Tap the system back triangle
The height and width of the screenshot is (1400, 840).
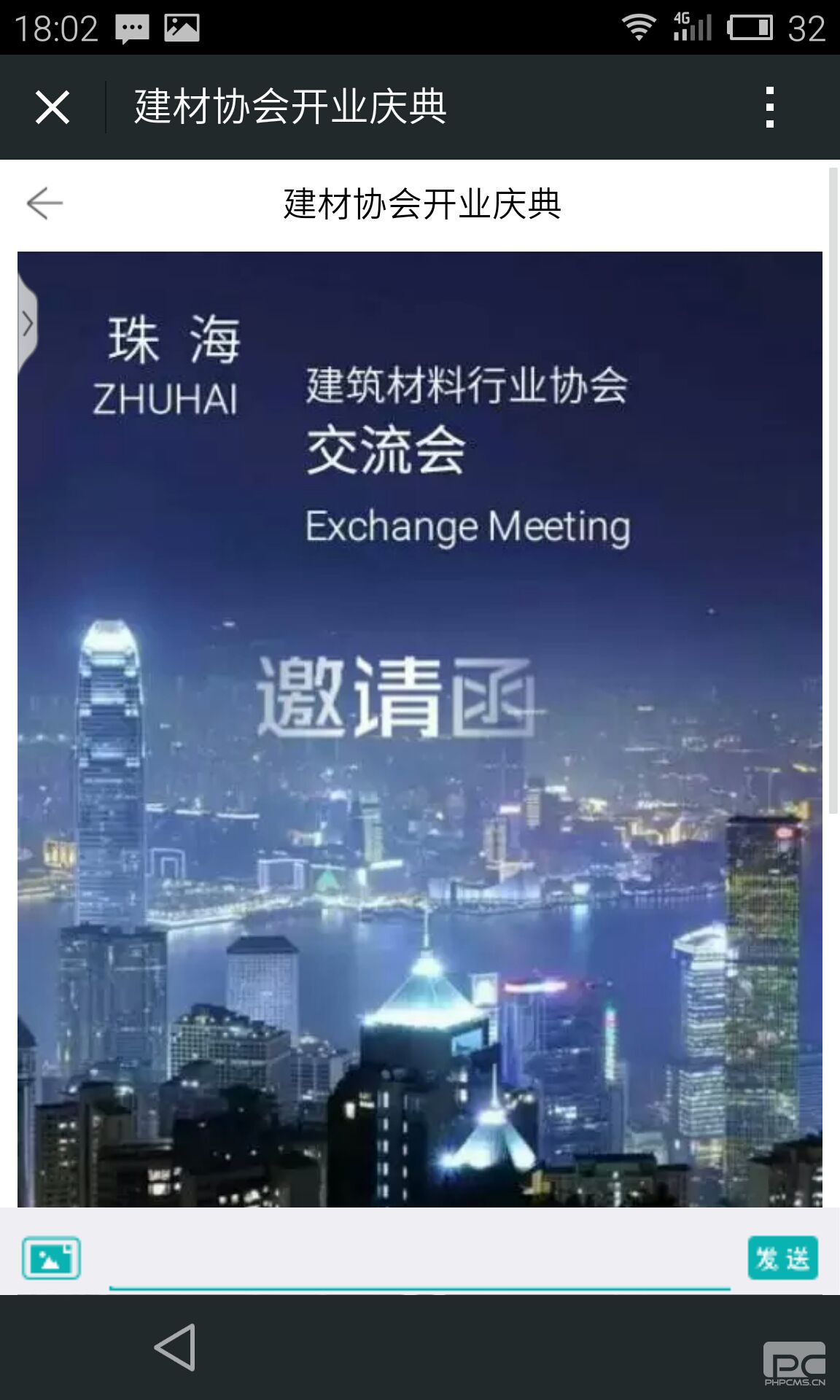pyautogui.click(x=175, y=1347)
